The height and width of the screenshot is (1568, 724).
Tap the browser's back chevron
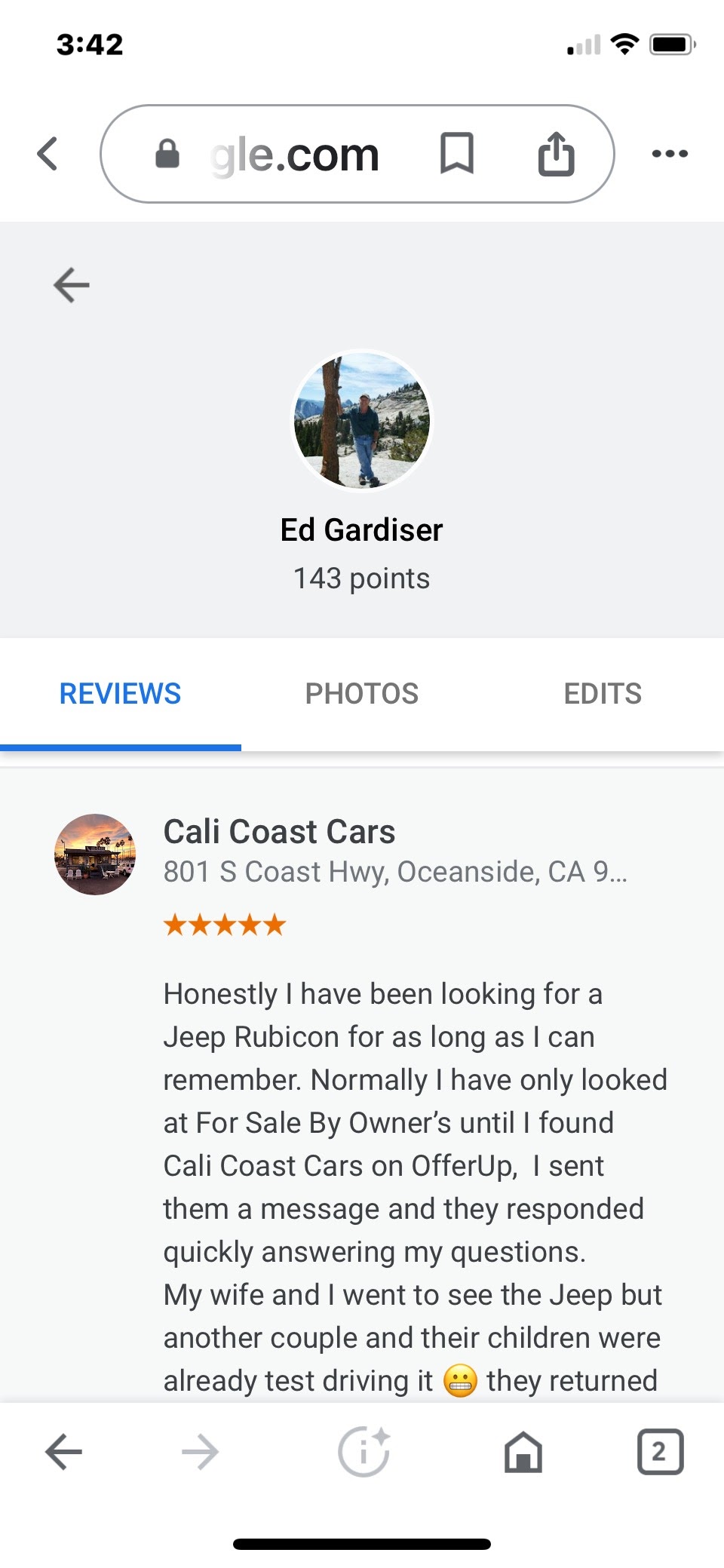[x=48, y=154]
